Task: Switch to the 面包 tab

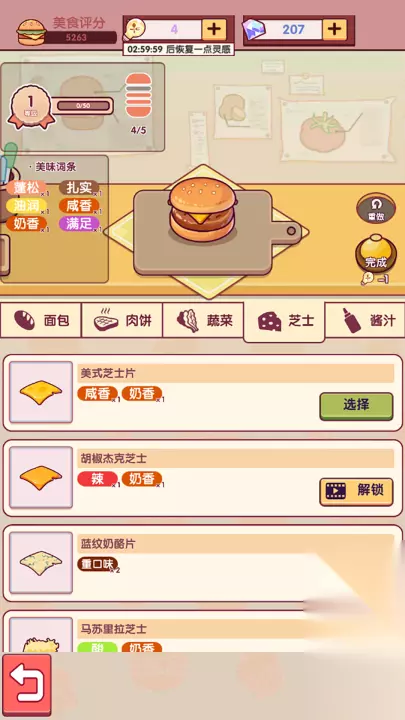Action: point(41,320)
